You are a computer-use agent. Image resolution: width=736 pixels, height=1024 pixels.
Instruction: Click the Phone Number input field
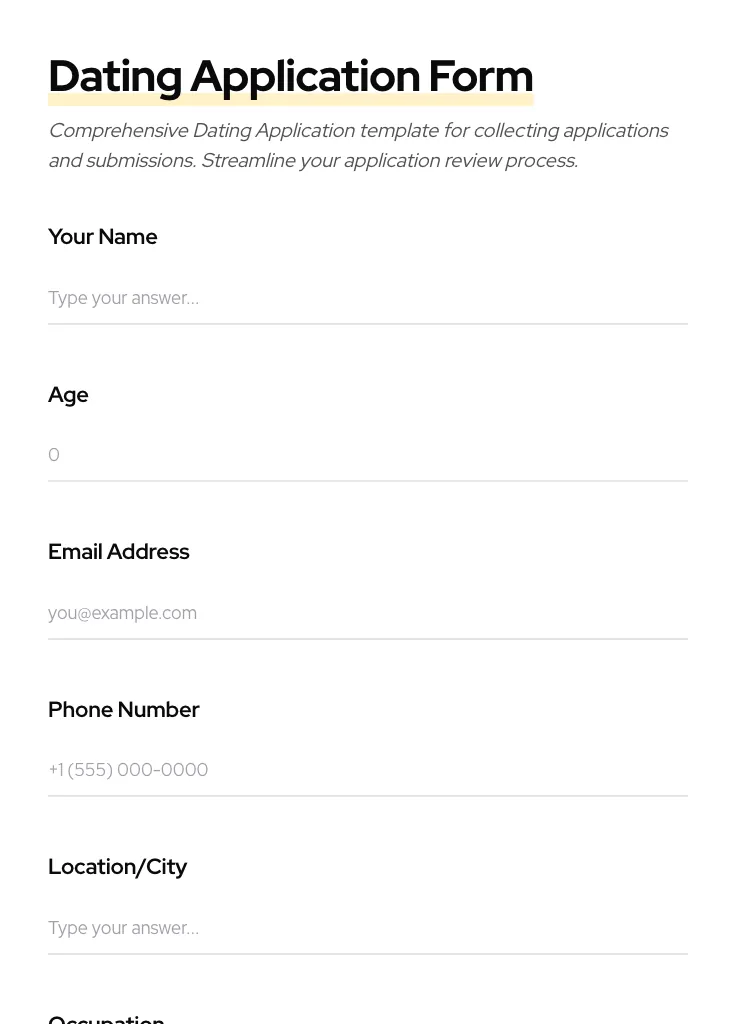(368, 770)
